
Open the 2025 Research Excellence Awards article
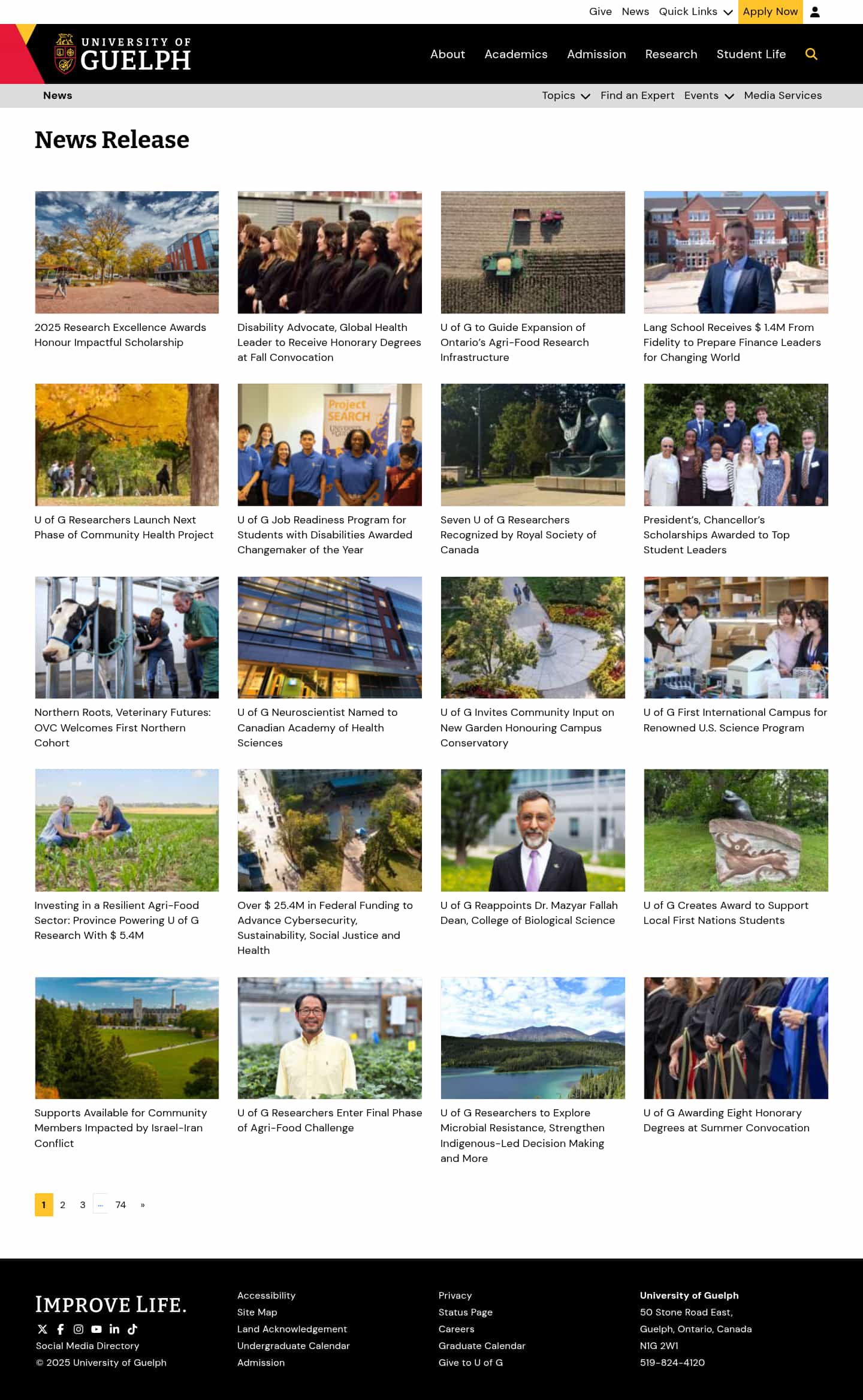(120, 335)
